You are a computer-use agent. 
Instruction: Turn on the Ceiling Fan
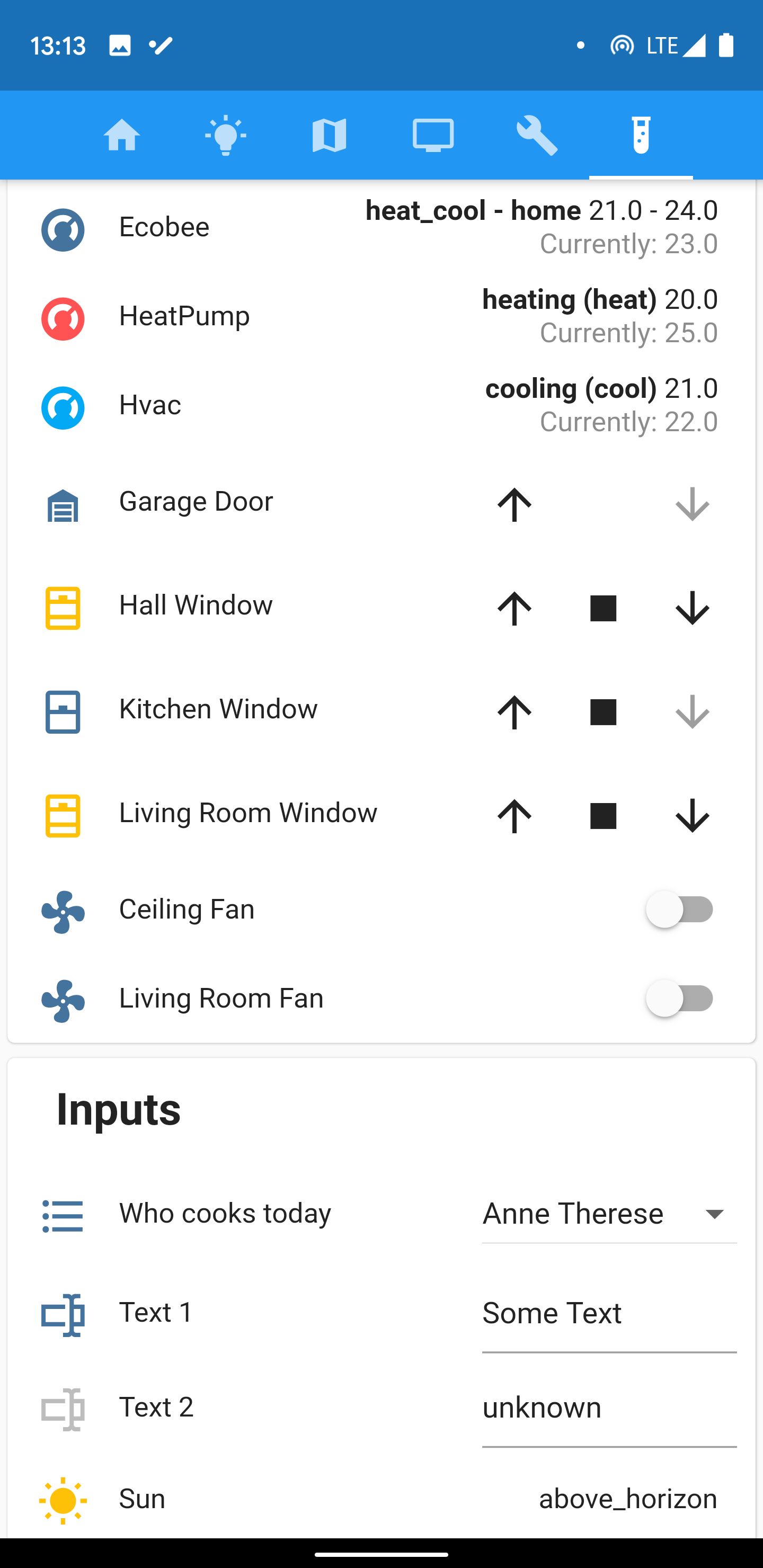(x=680, y=910)
